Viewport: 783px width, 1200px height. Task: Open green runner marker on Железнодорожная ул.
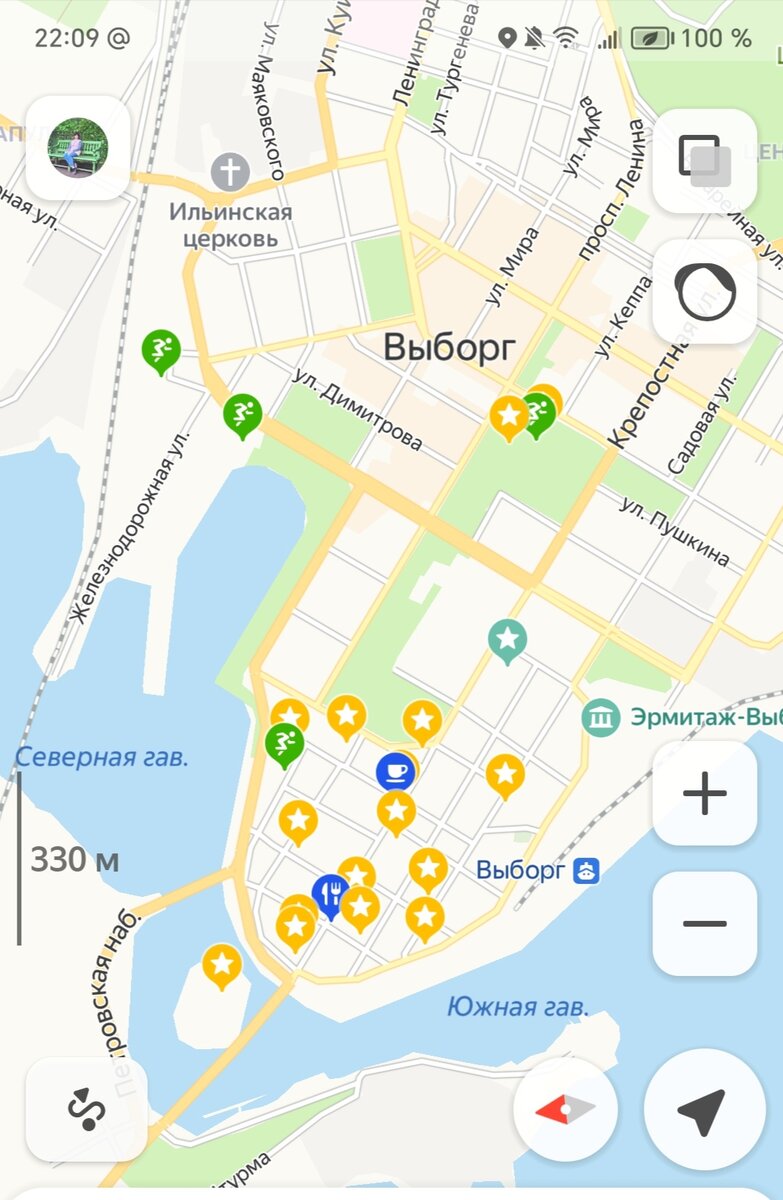[160, 349]
